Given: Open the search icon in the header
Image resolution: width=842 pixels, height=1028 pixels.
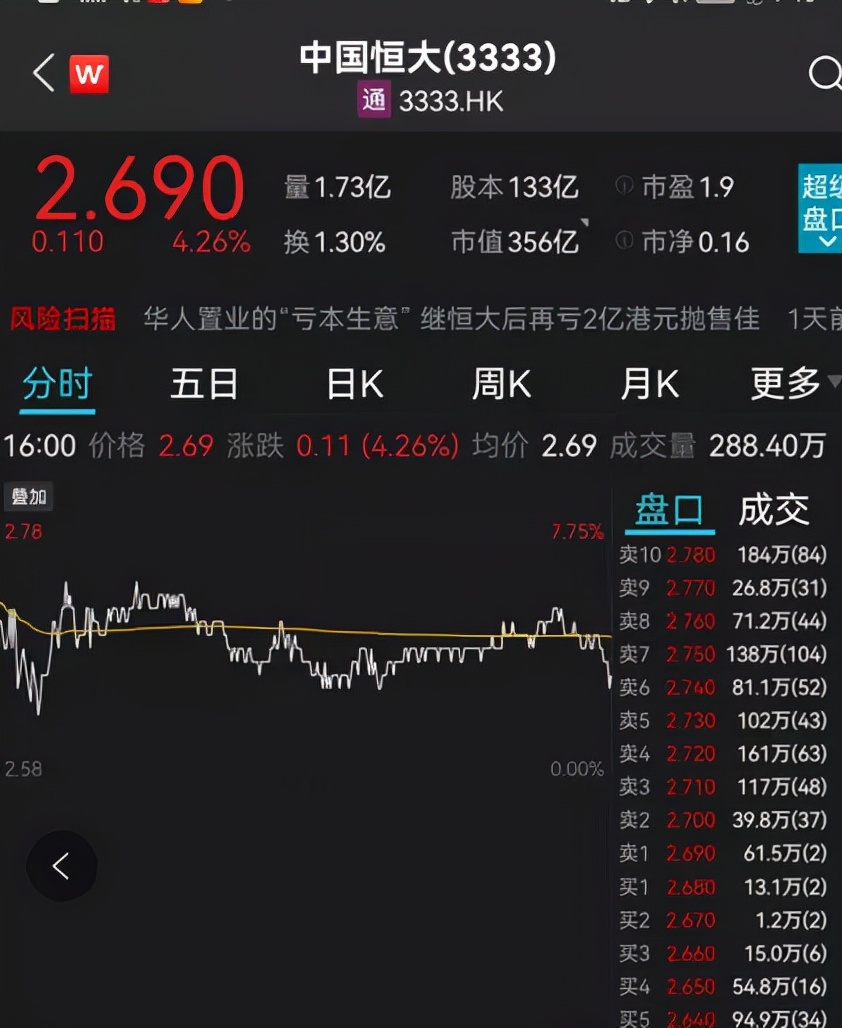Looking at the screenshot, I should pyautogui.click(x=825, y=74).
